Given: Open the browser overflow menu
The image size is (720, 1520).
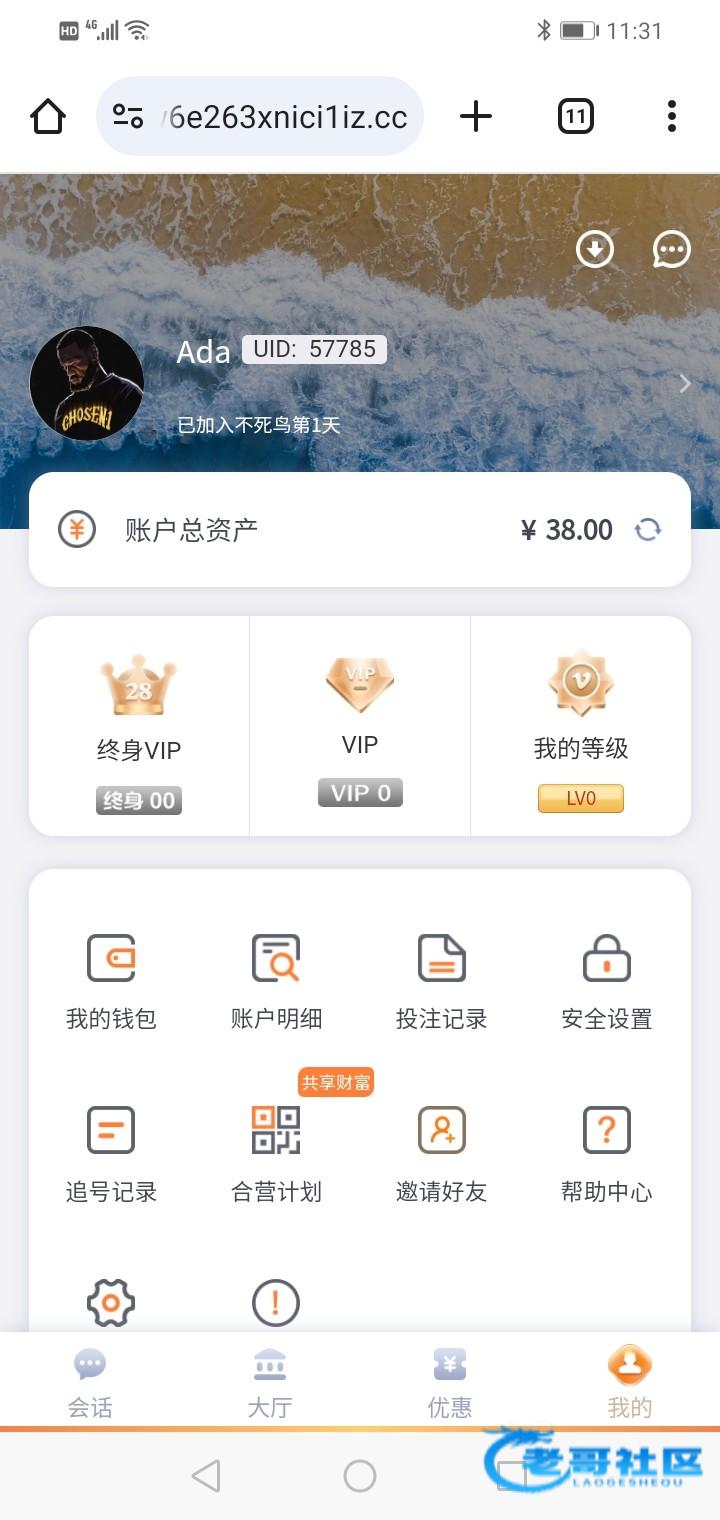Looking at the screenshot, I should 671,117.
